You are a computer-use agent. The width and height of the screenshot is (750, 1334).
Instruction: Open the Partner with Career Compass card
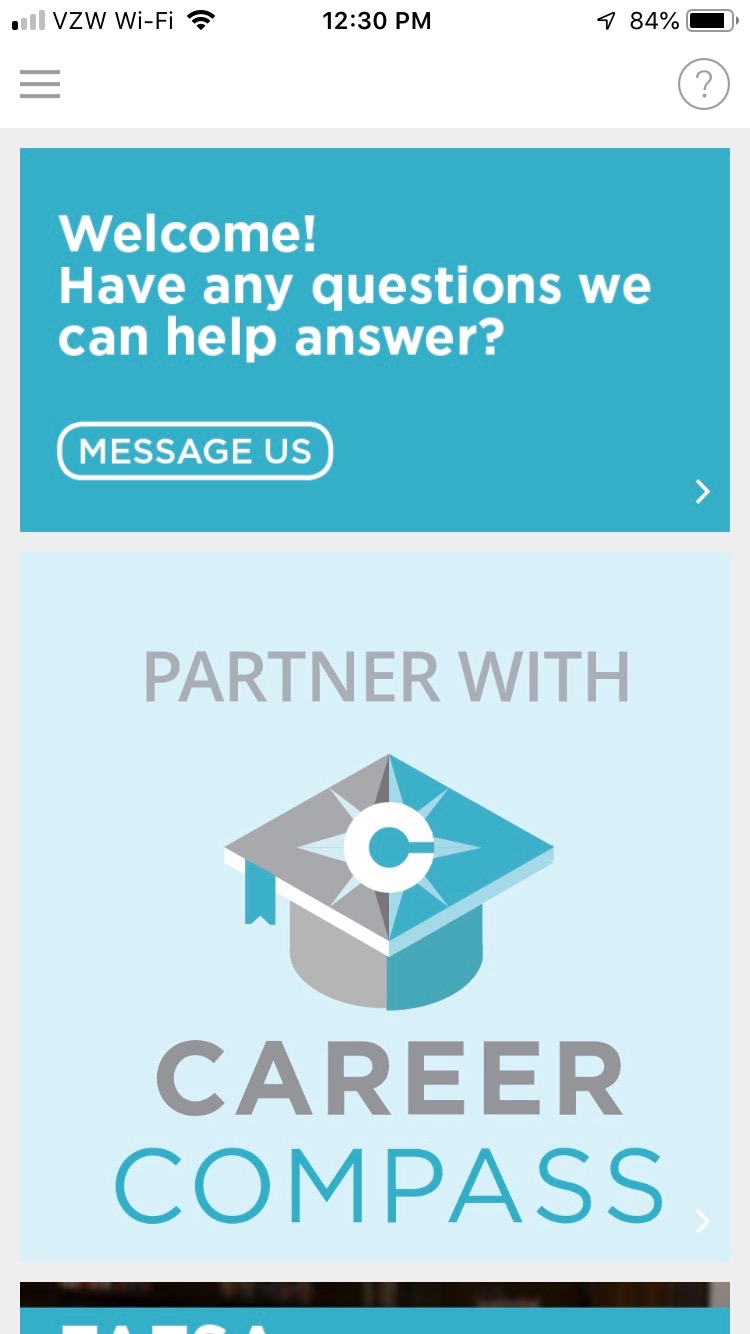(x=375, y=907)
